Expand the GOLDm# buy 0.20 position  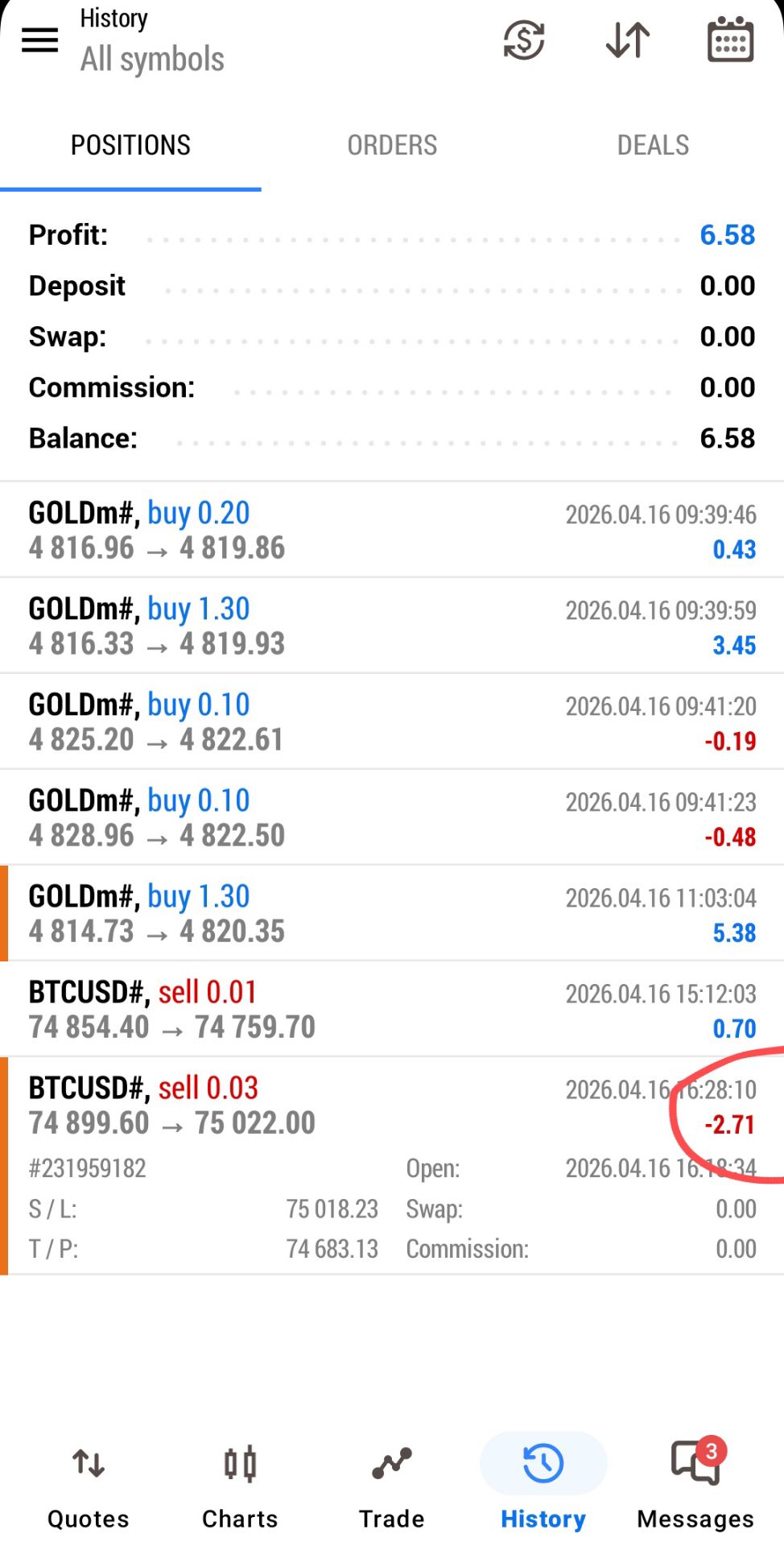392,531
